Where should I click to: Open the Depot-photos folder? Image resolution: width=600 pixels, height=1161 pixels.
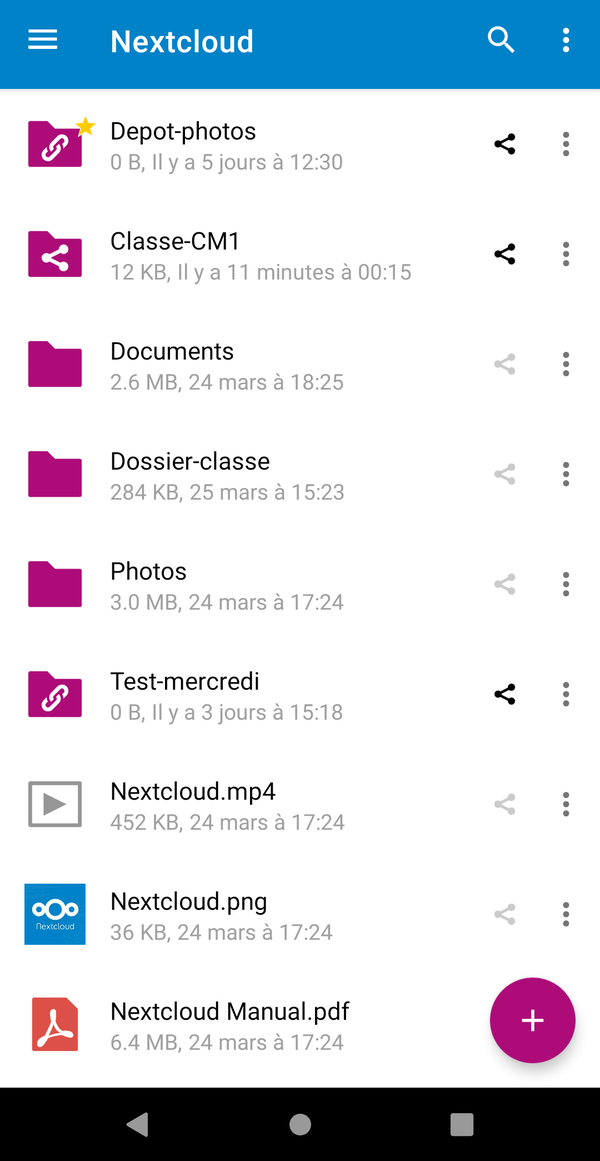183,144
